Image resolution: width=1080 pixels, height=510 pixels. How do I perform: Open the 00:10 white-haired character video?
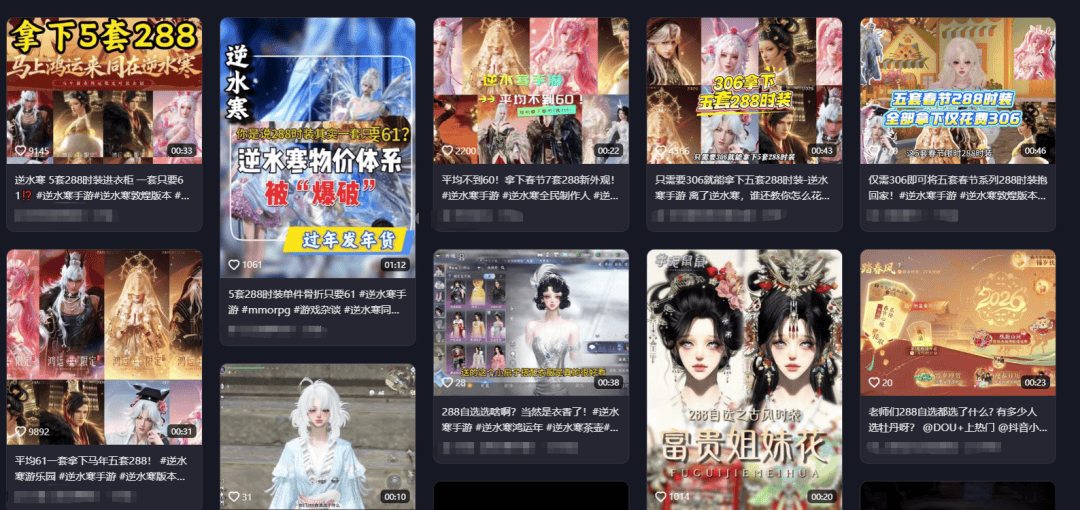[317, 436]
